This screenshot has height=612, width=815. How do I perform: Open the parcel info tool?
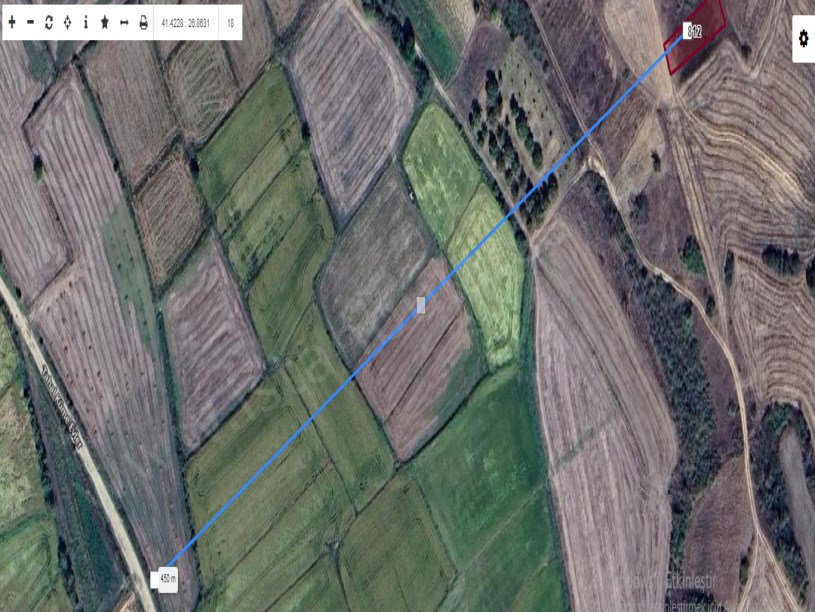coord(86,22)
